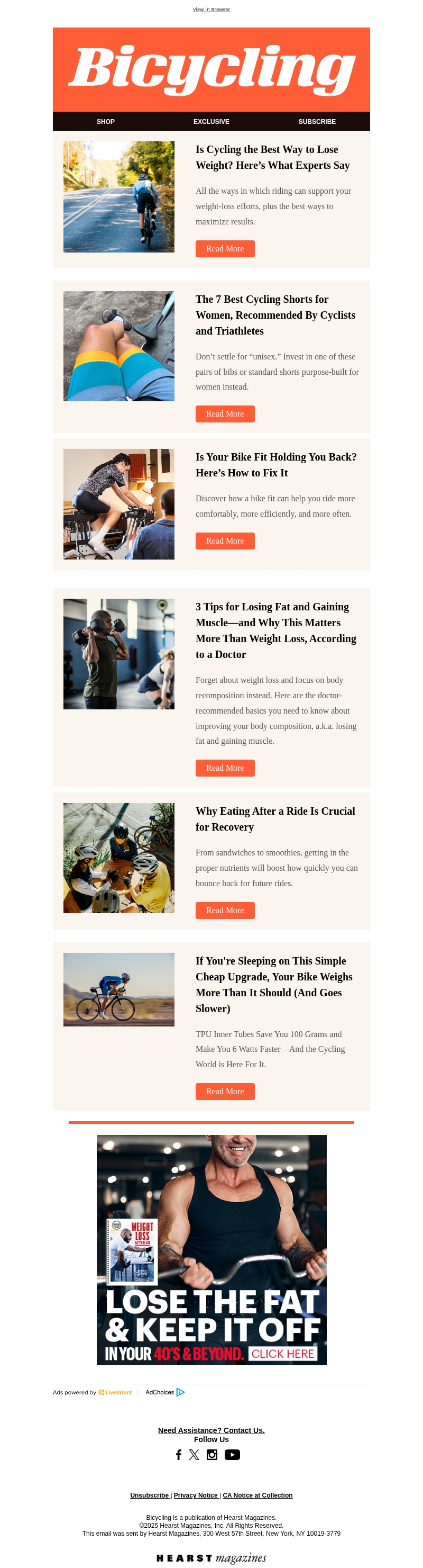Open the bike fit article photo
The height and width of the screenshot is (1568, 423).
click(118, 504)
